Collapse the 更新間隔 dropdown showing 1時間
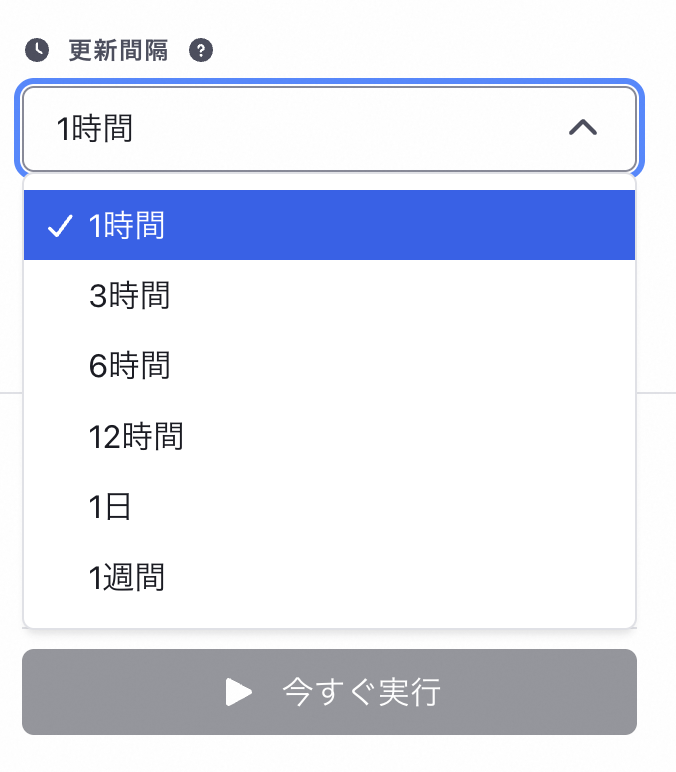The image size is (676, 772). (x=329, y=128)
